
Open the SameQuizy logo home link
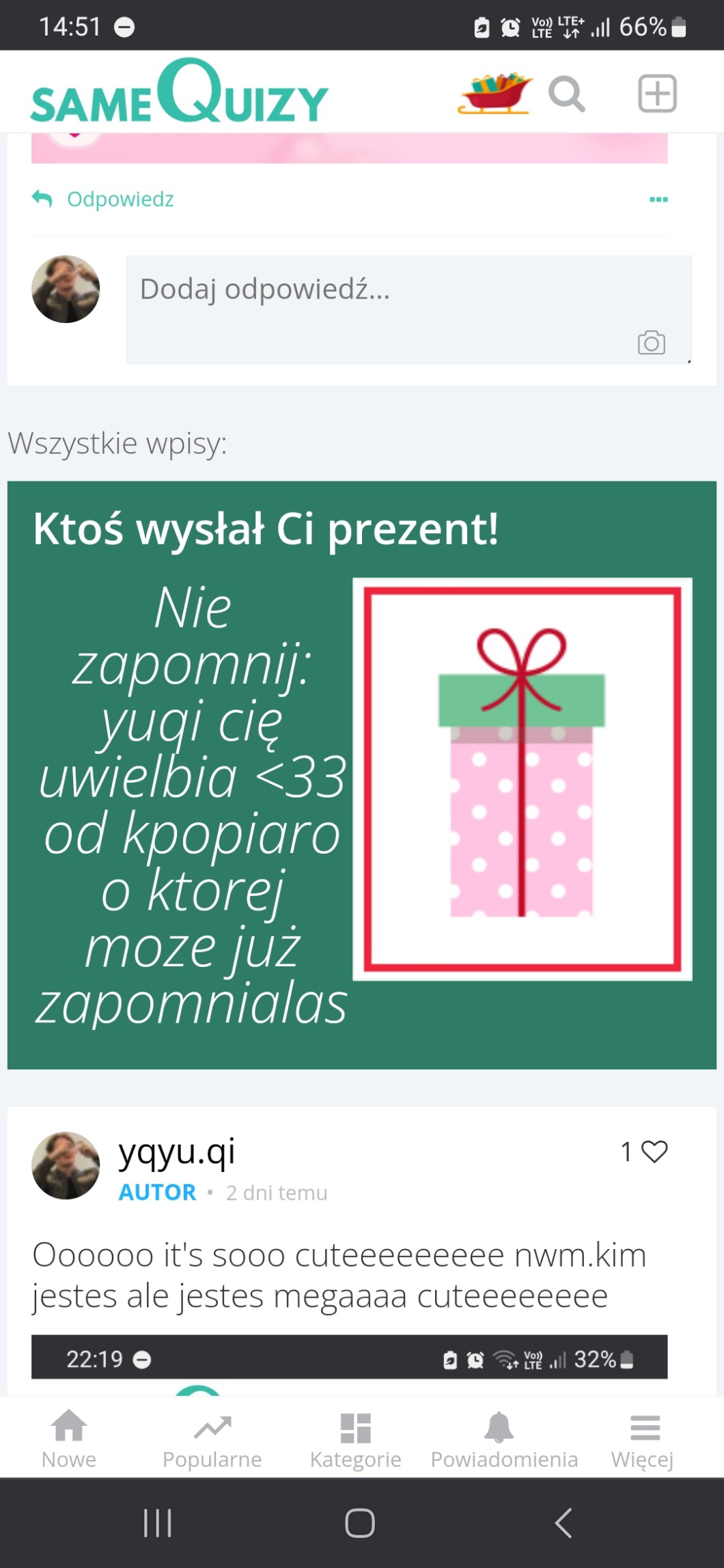(180, 92)
